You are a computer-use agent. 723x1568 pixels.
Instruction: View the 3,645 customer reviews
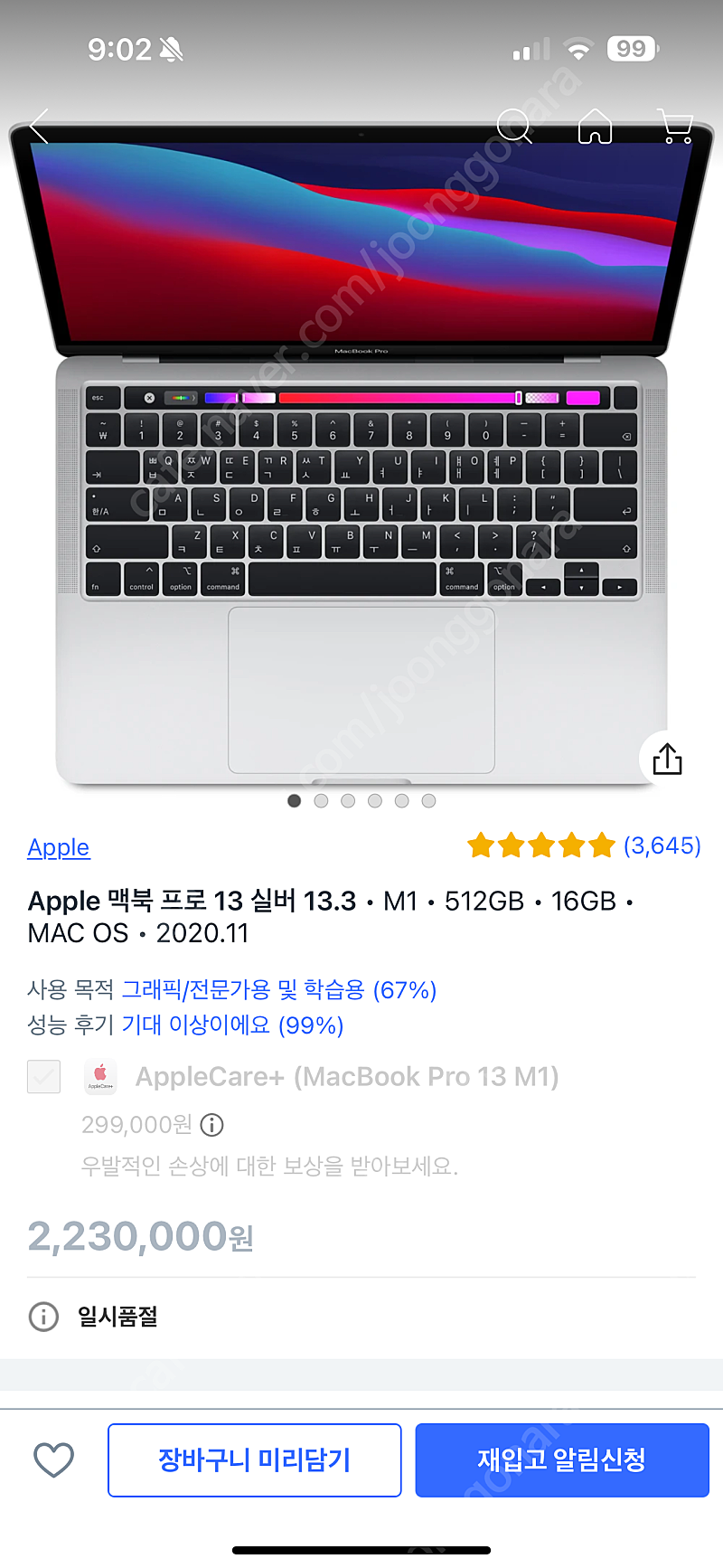pyautogui.click(x=584, y=845)
